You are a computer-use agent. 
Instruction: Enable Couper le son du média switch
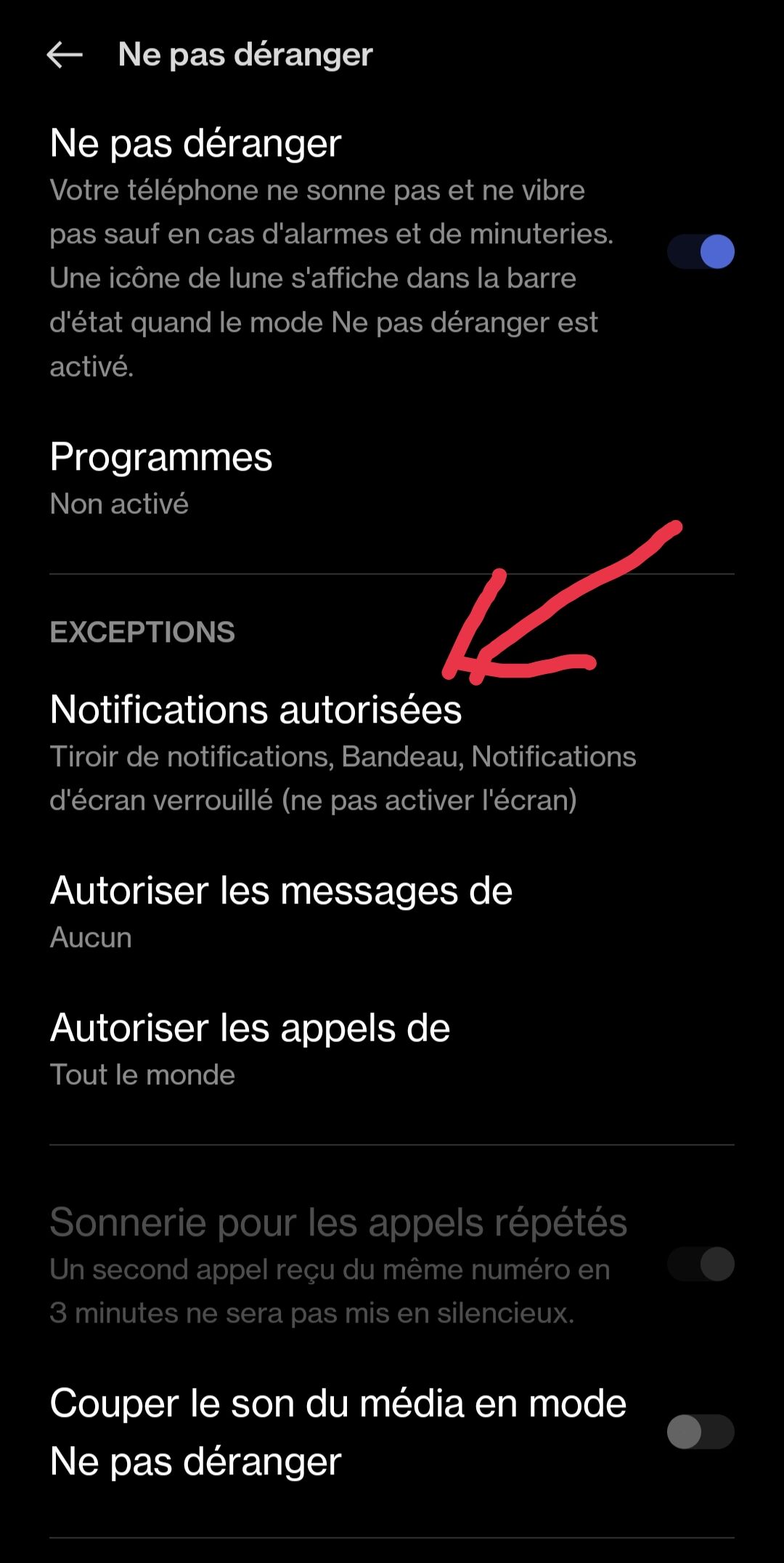click(x=701, y=1432)
